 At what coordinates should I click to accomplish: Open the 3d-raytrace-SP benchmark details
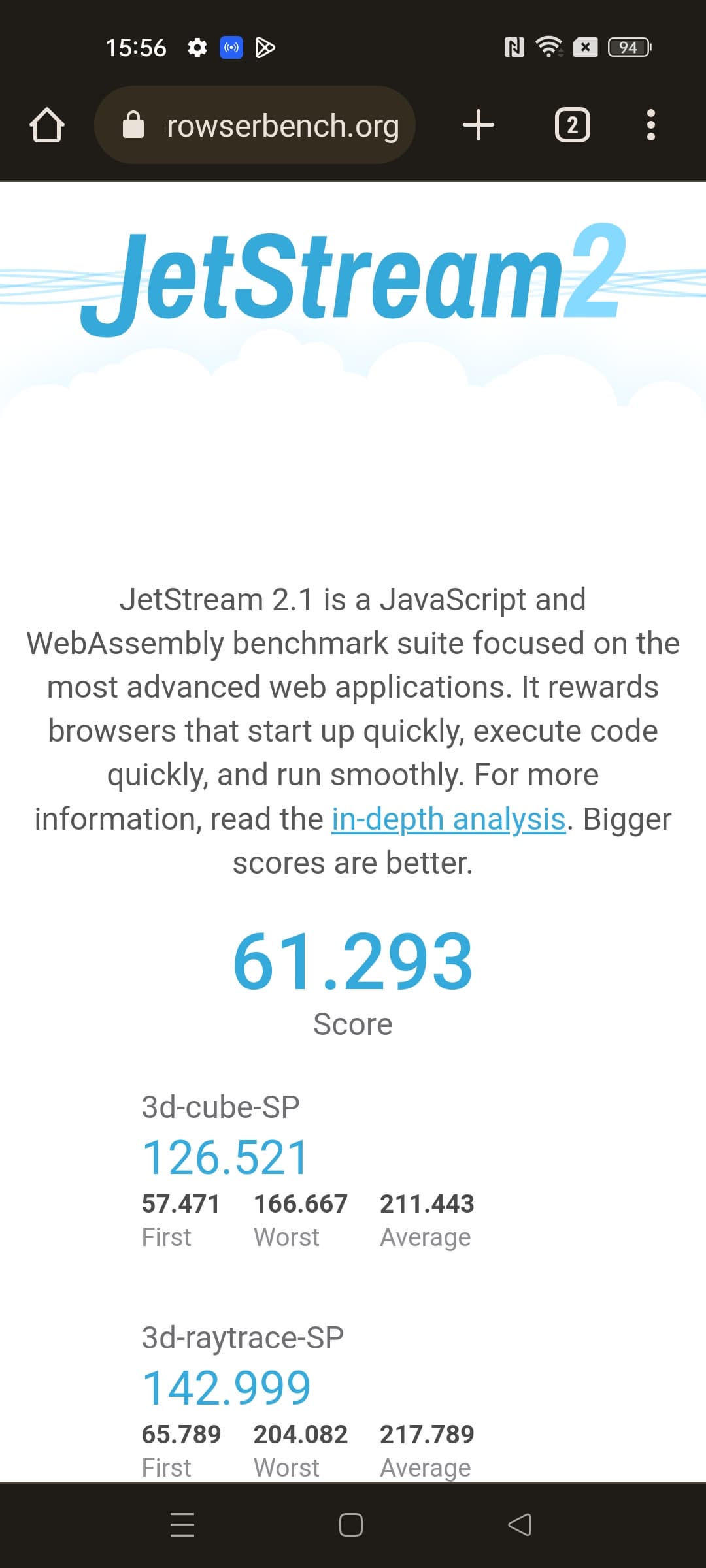pyautogui.click(x=243, y=1337)
